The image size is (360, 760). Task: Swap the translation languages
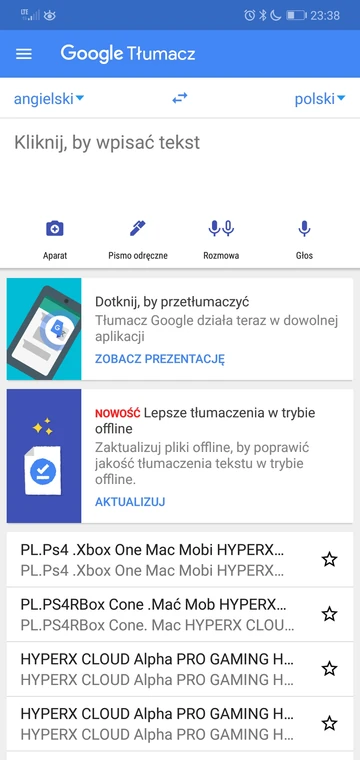(180, 99)
